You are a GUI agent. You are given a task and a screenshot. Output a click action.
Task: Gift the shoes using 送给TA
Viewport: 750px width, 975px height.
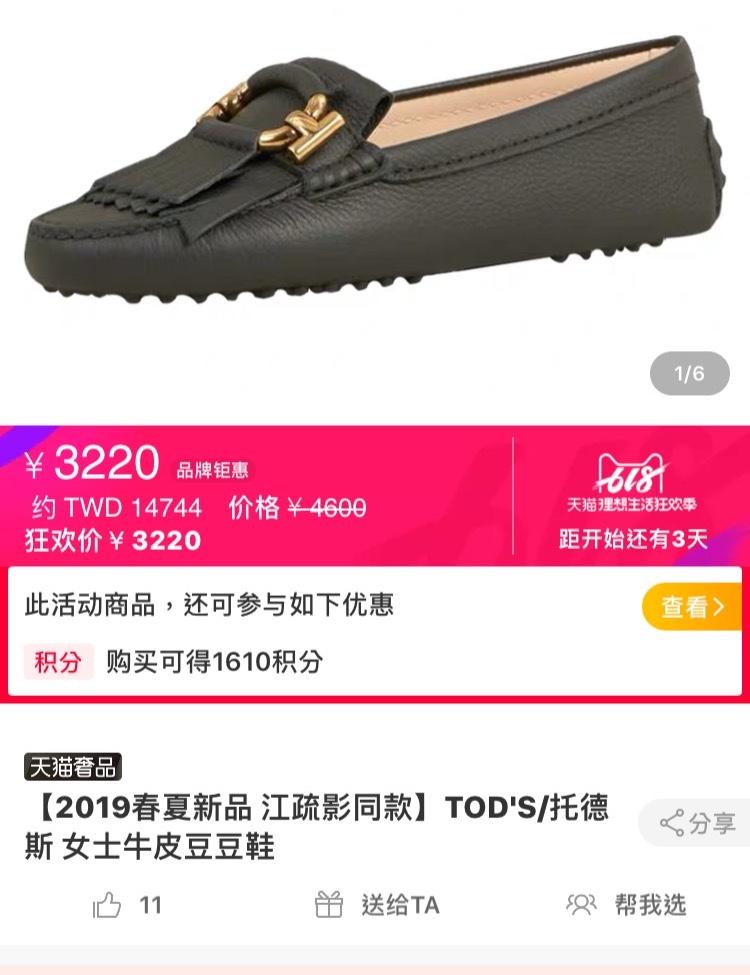pos(378,906)
